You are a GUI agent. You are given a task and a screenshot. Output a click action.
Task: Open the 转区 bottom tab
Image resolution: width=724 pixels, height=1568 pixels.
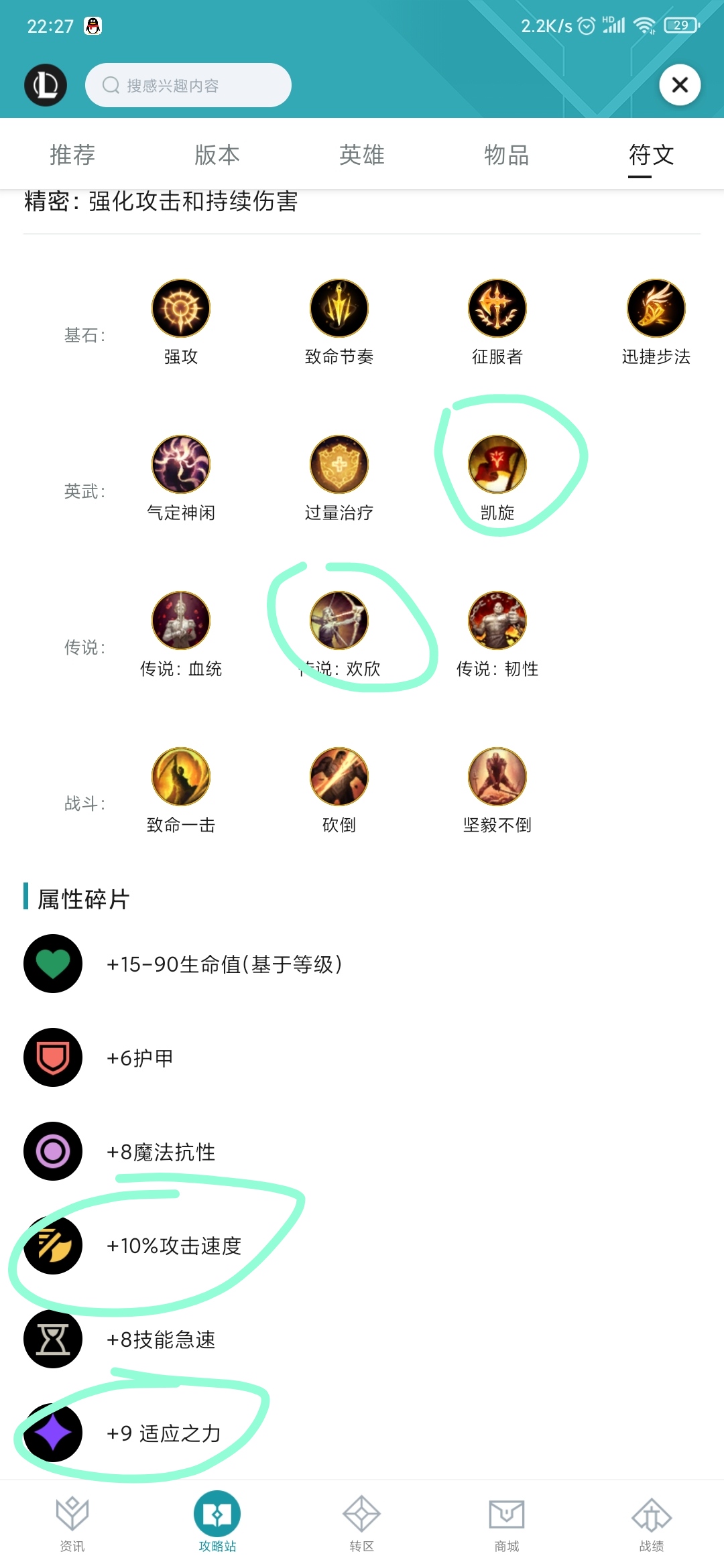tap(362, 1523)
